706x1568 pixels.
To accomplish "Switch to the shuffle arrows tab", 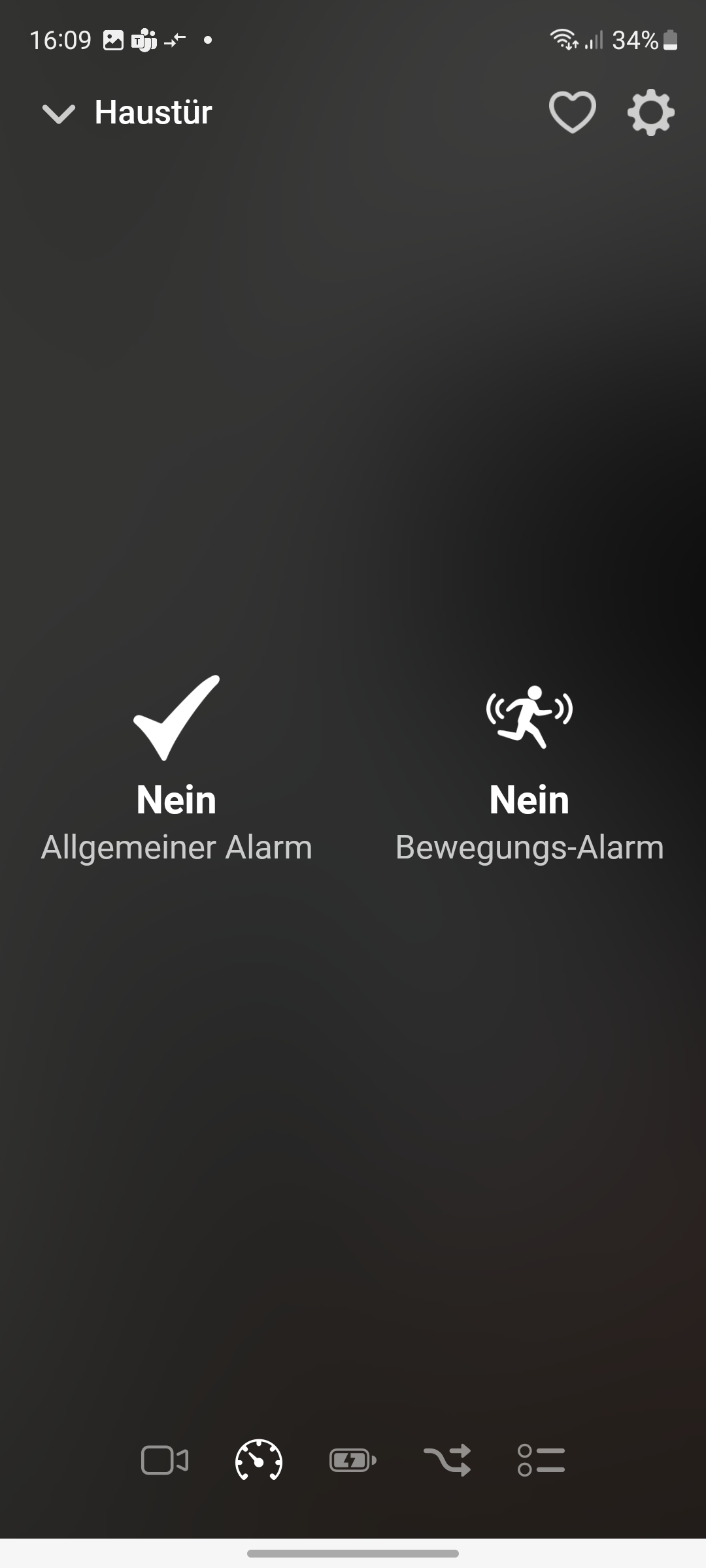I will 447,1460.
